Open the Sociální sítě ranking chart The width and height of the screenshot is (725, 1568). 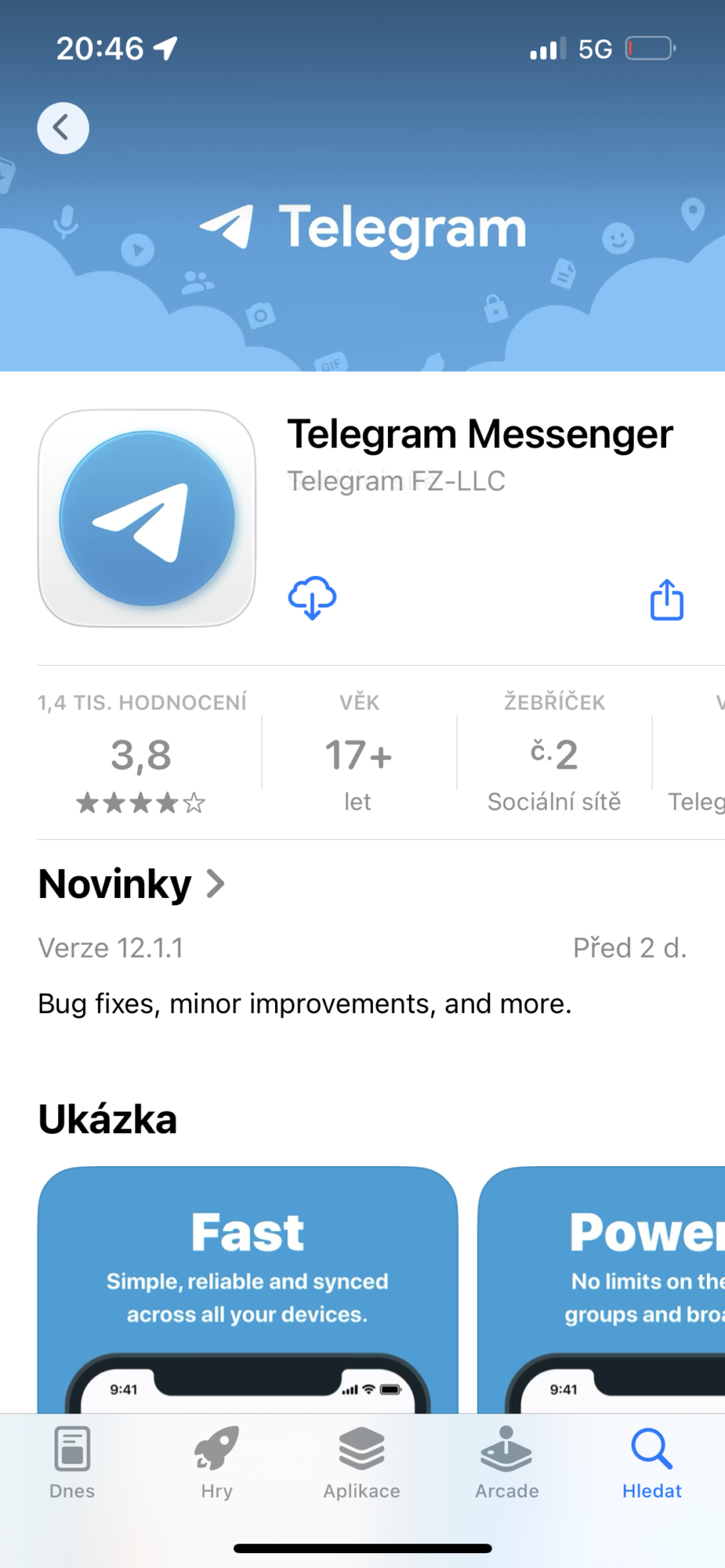click(554, 754)
